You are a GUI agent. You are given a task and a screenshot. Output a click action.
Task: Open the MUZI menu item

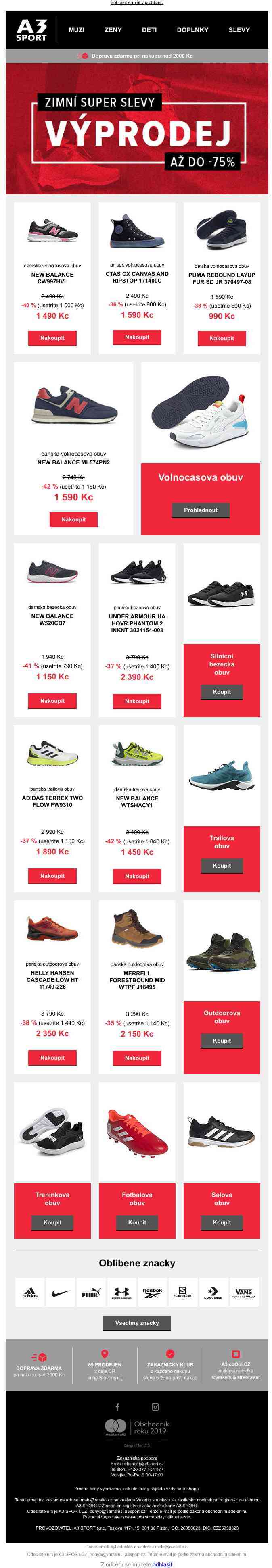[x=76, y=30]
